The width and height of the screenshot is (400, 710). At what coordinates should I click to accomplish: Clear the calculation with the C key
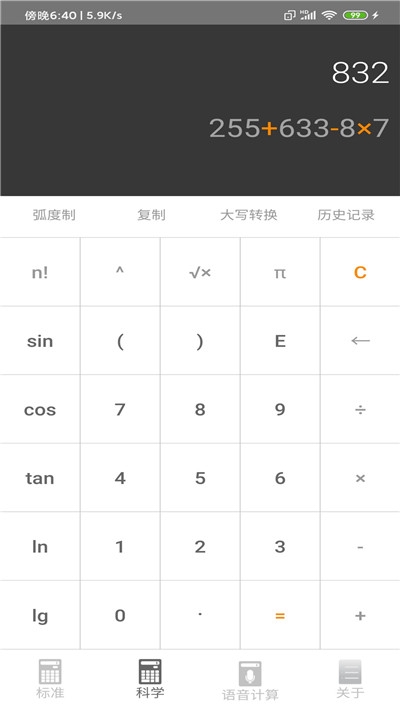(x=360, y=272)
